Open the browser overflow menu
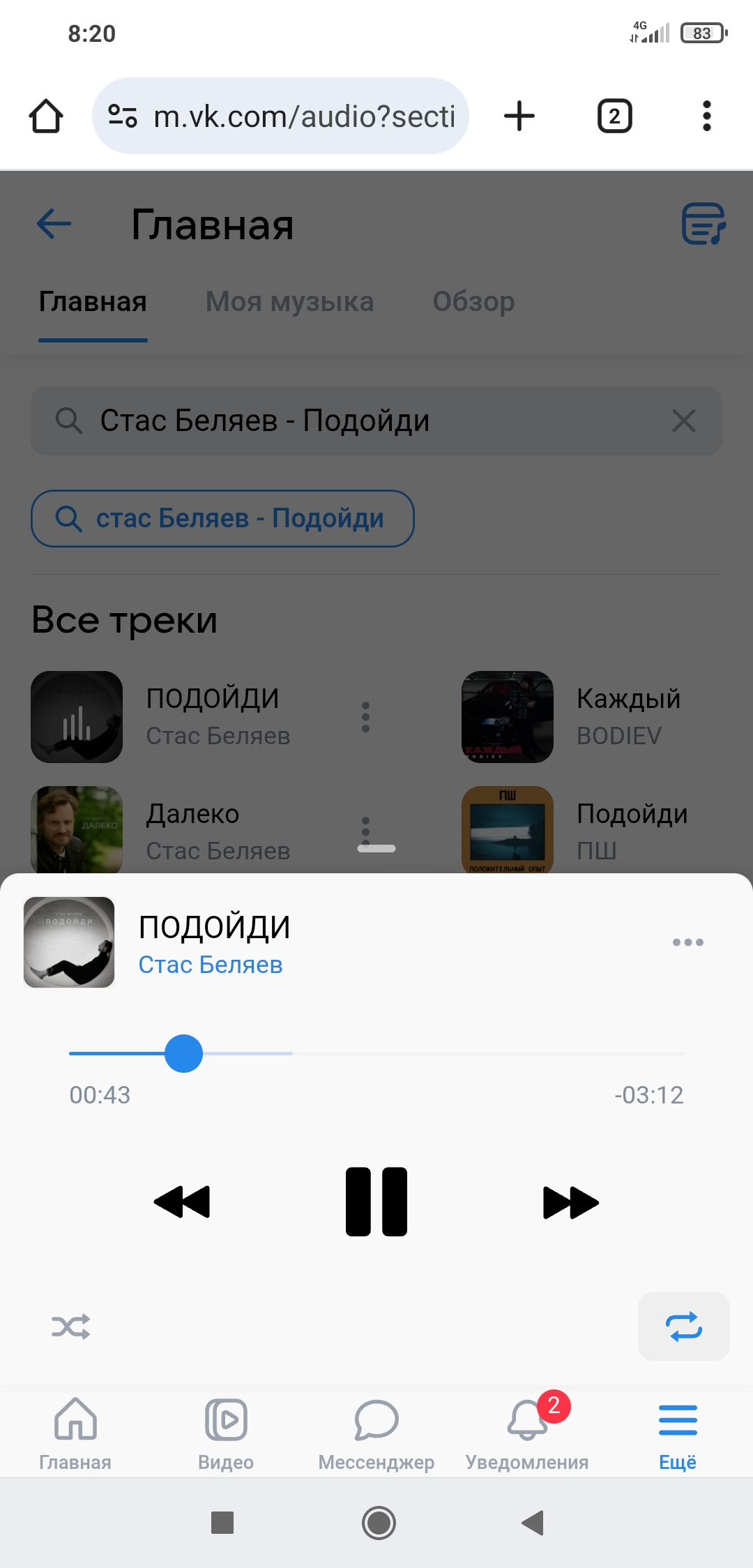Viewport: 753px width, 1568px height. [x=706, y=116]
